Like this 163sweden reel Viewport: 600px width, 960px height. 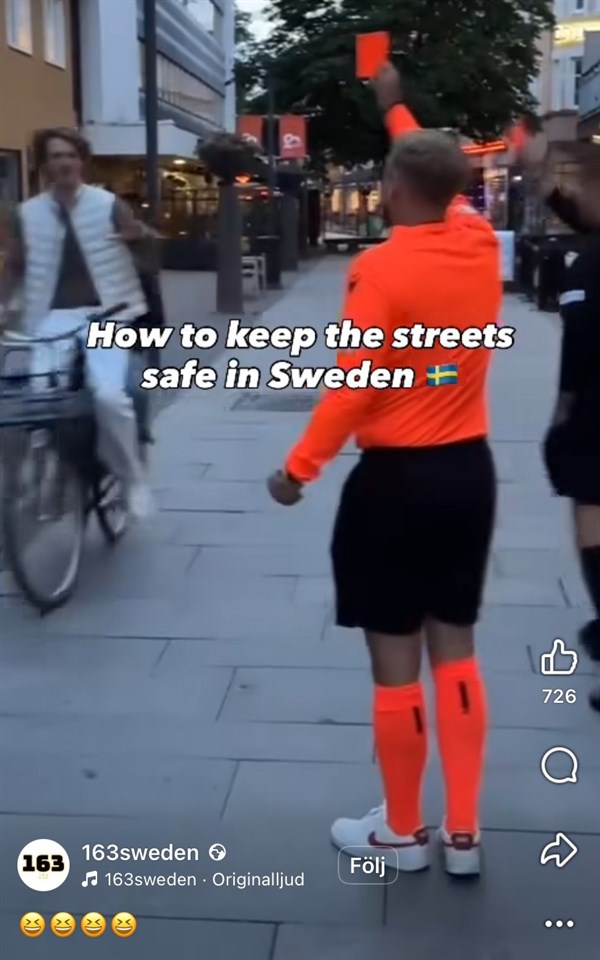click(559, 658)
